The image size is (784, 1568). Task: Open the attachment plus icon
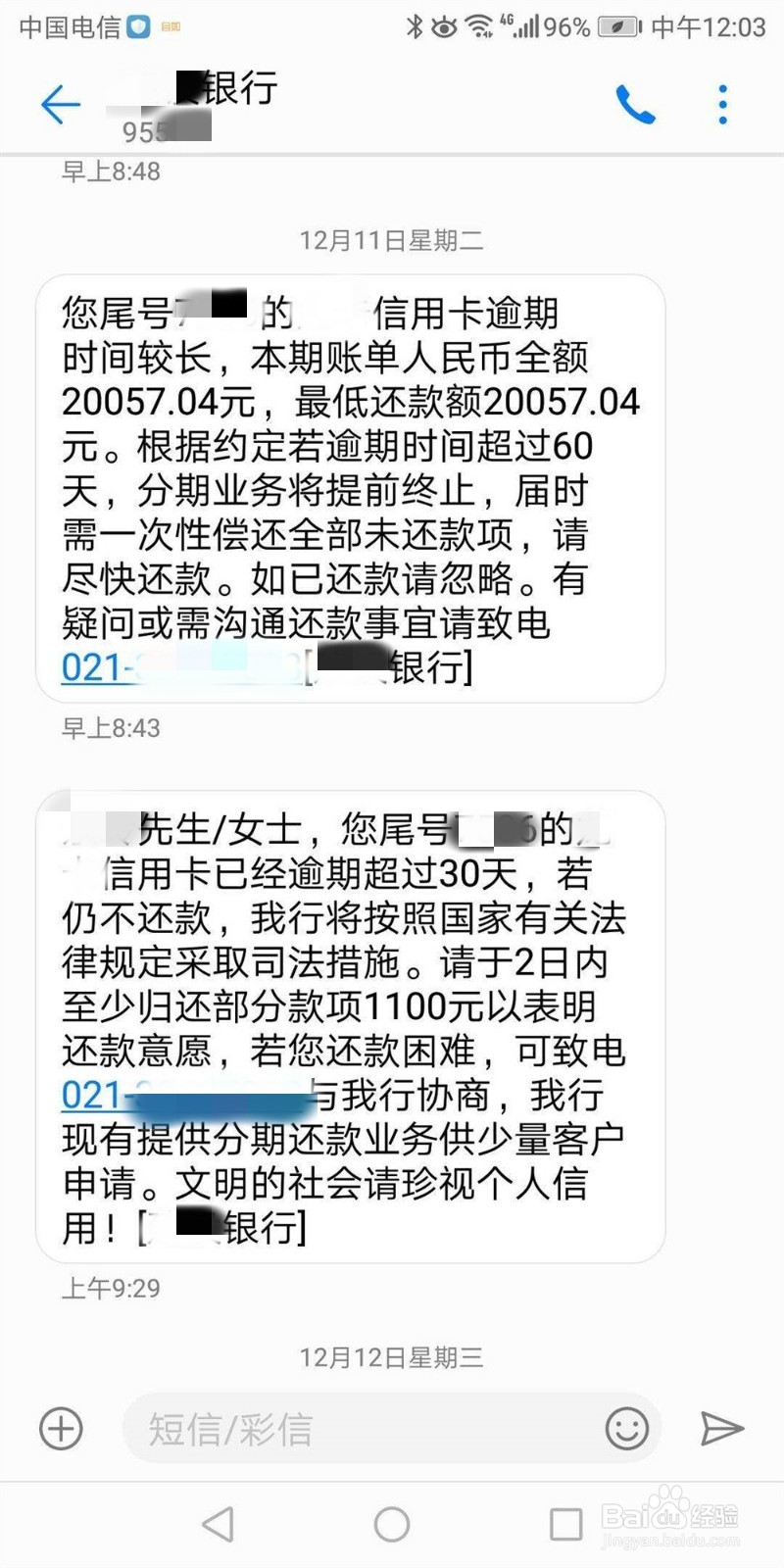pos(60,1429)
